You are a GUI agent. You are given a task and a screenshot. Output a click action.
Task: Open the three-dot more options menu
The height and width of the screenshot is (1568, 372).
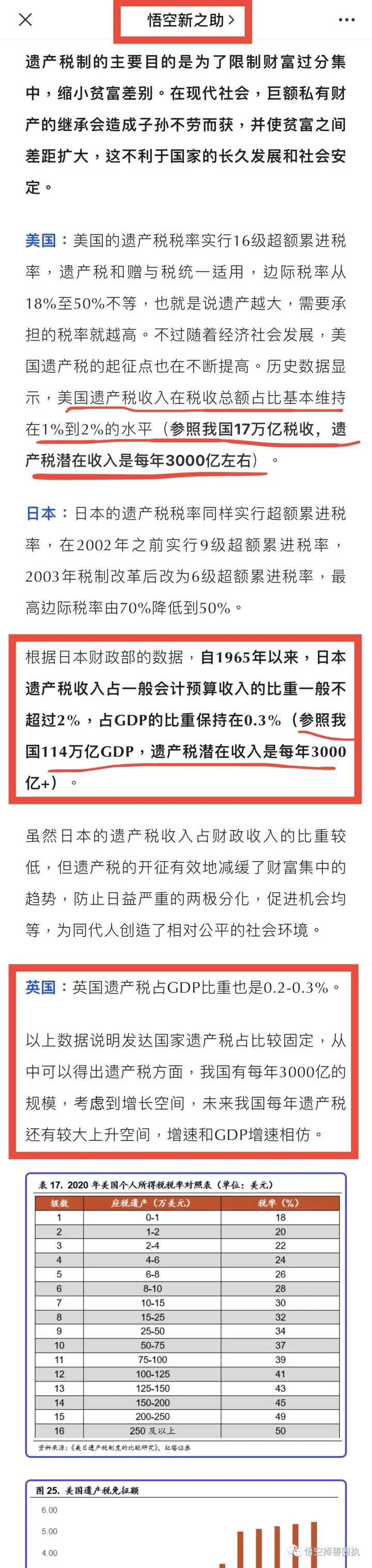[346, 20]
